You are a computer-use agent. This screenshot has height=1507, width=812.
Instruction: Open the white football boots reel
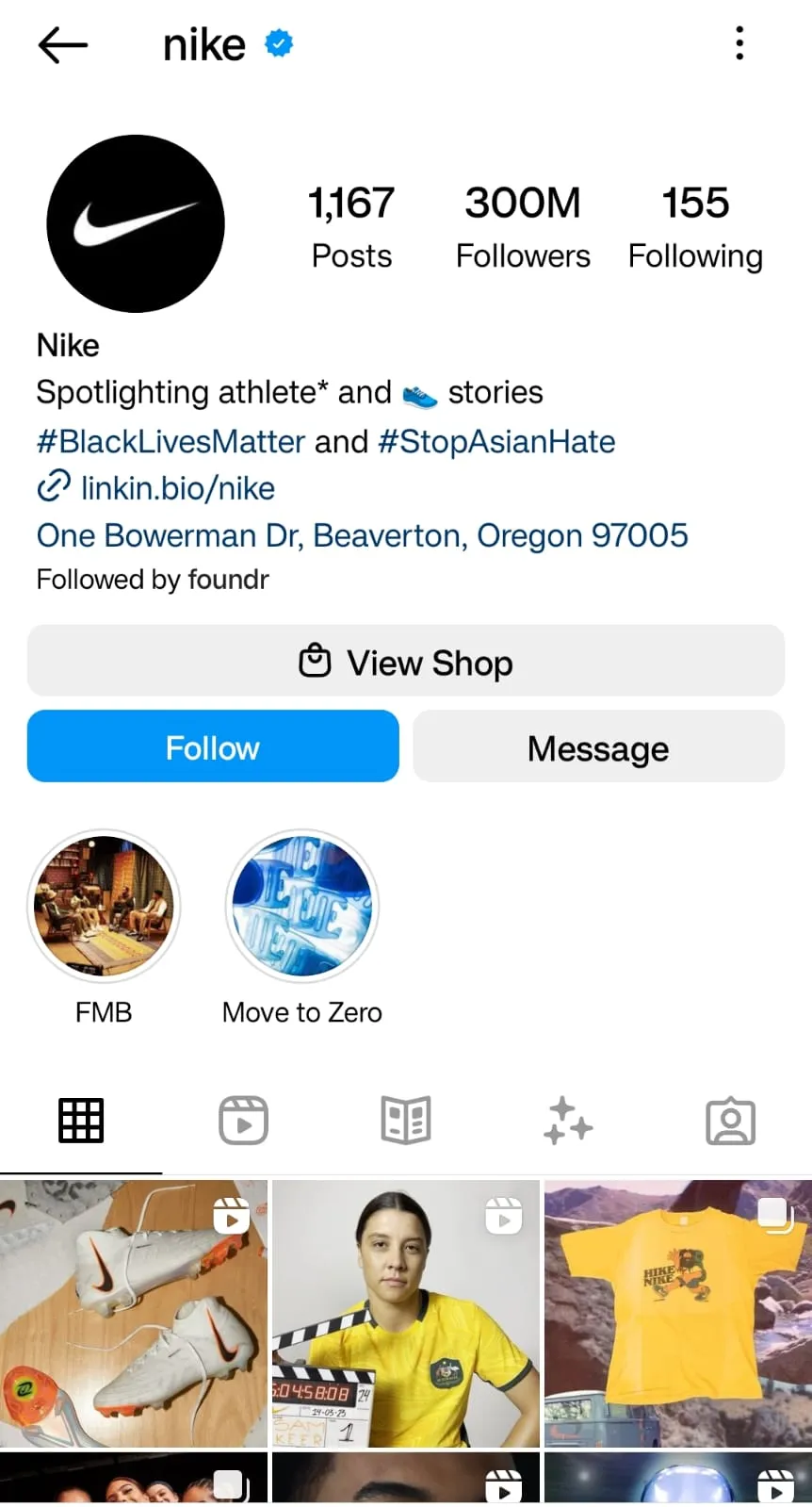coord(134,1313)
